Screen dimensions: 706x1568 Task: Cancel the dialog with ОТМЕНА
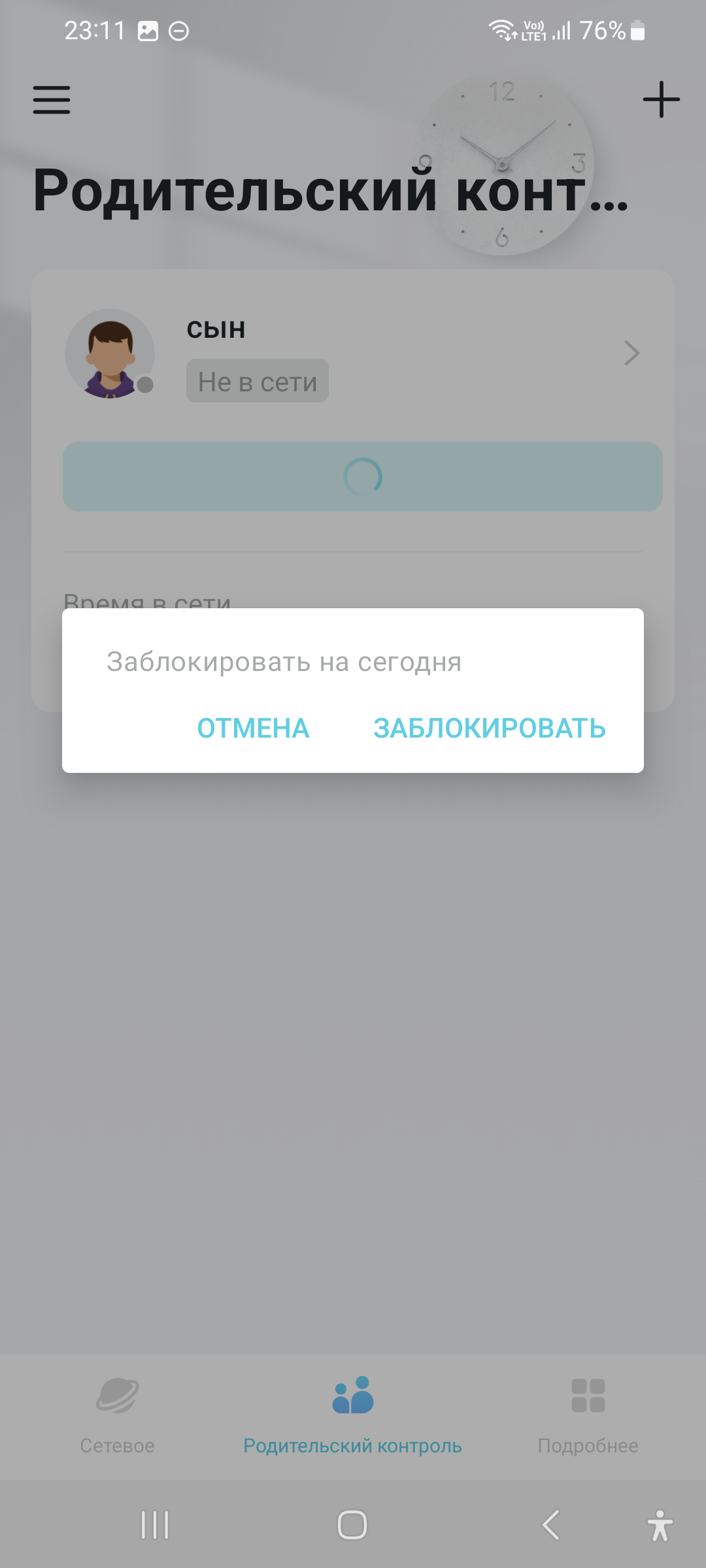(x=253, y=728)
